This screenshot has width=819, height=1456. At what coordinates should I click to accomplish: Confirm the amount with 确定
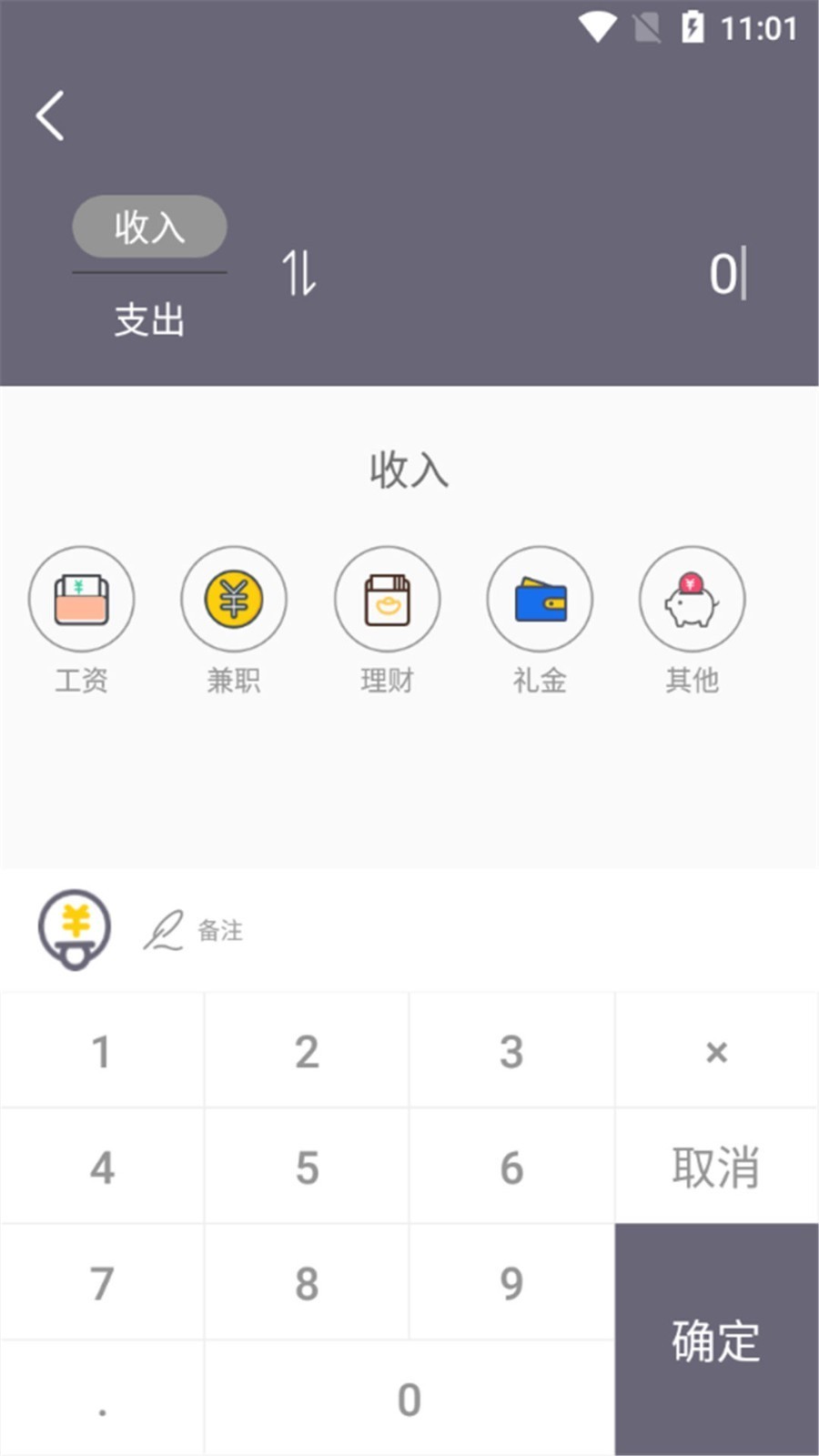tap(716, 1340)
